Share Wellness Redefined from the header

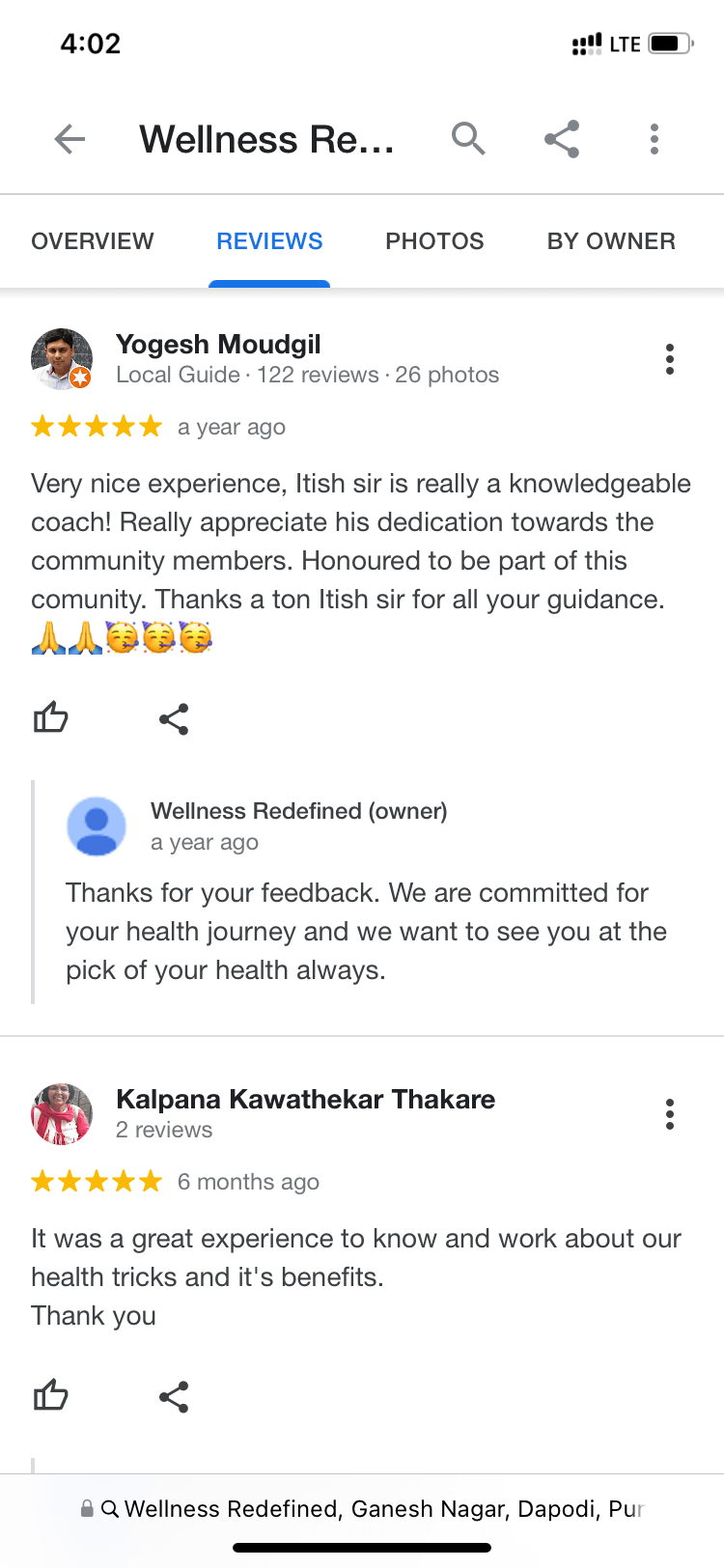point(561,139)
